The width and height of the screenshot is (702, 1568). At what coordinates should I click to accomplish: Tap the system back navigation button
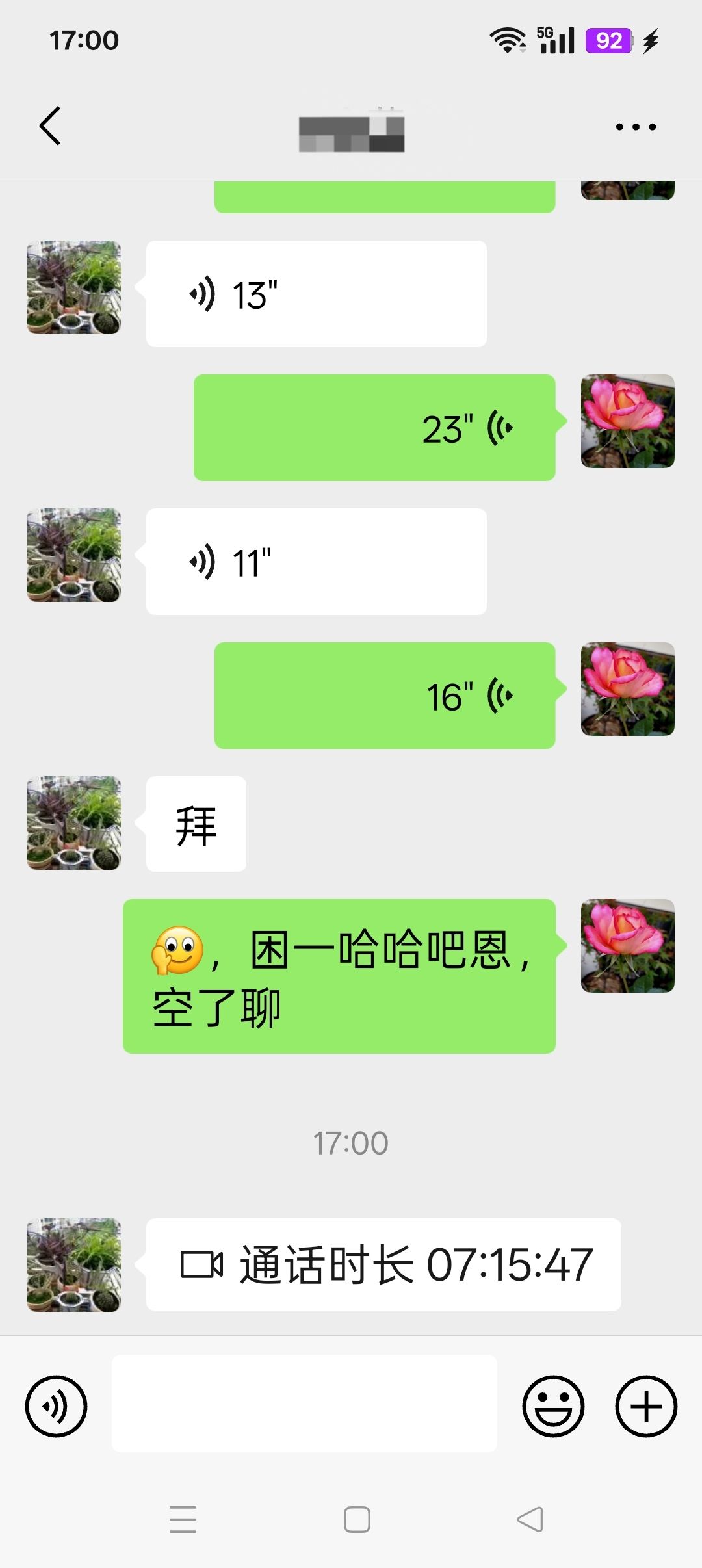(x=530, y=1519)
